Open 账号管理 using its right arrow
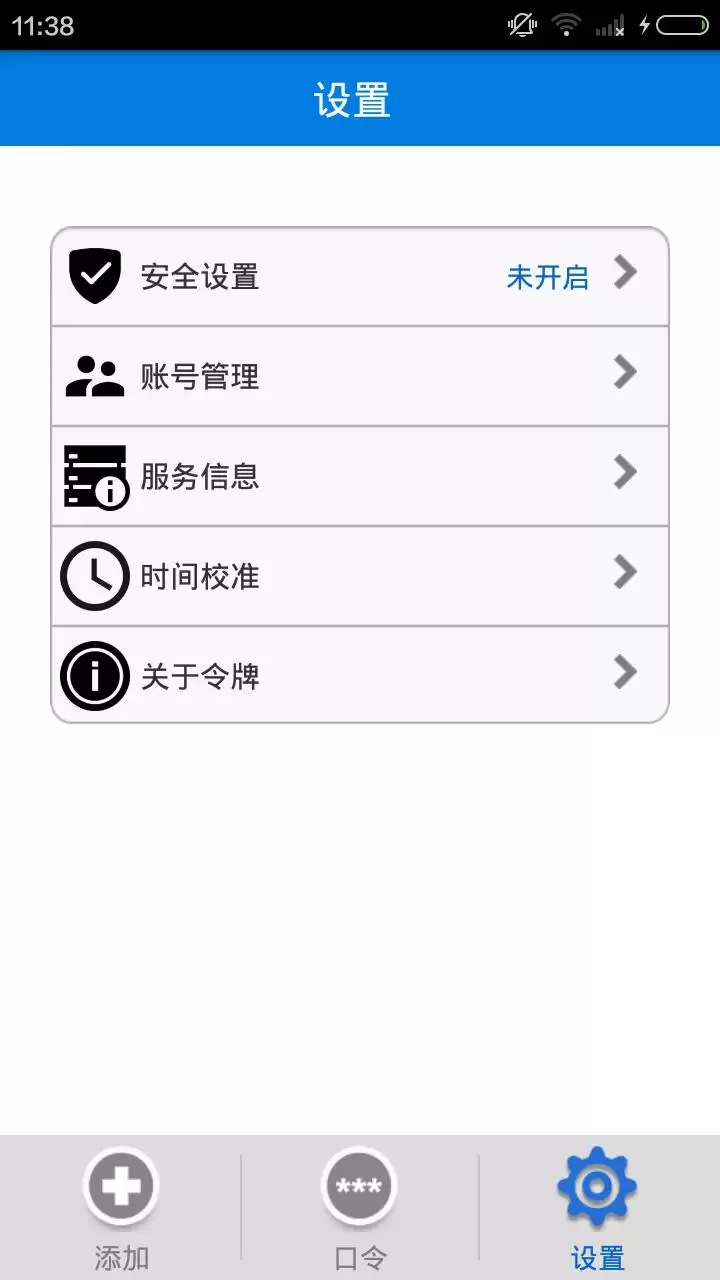 pos(625,372)
